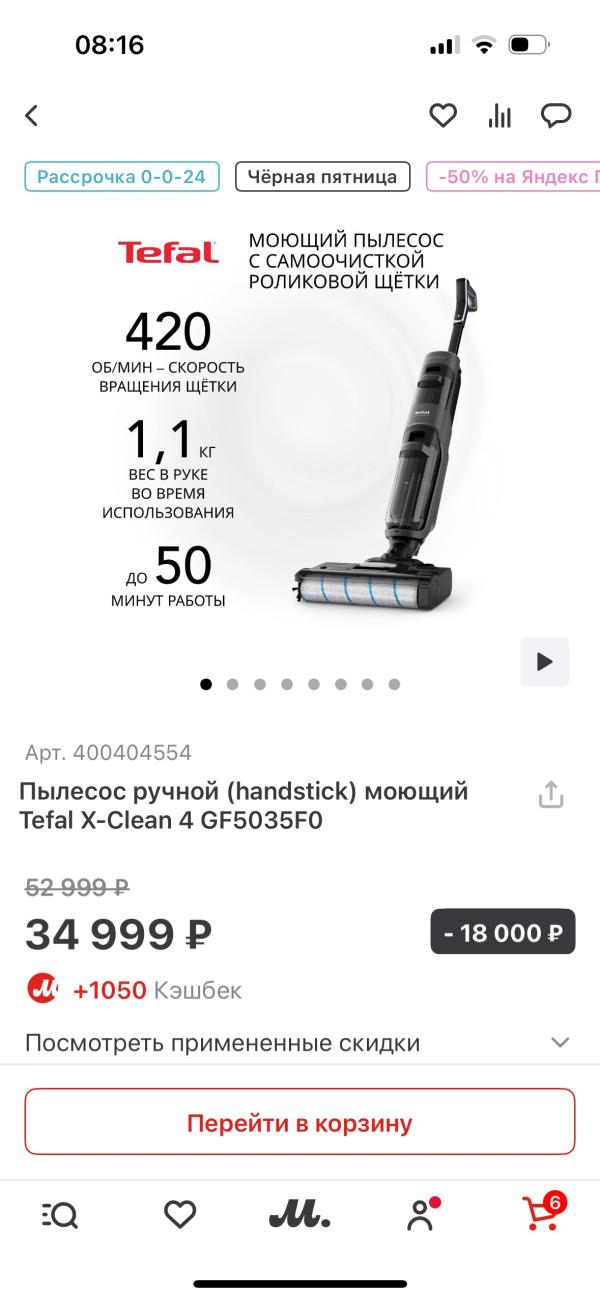The image size is (600, 1300).
Task: Add the Tefal vacuum to favorites
Action: [x=443, y=116]
